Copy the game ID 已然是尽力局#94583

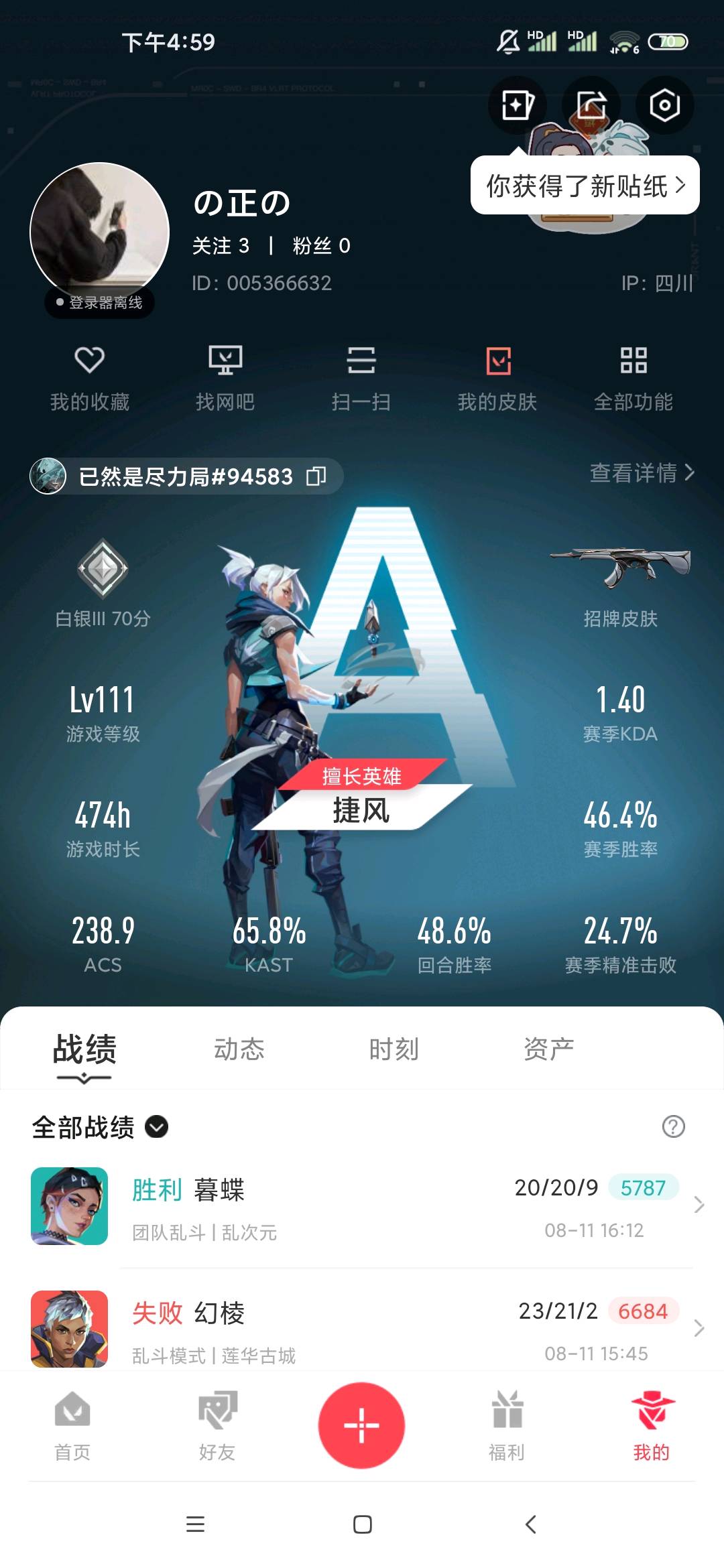point(316,476)
